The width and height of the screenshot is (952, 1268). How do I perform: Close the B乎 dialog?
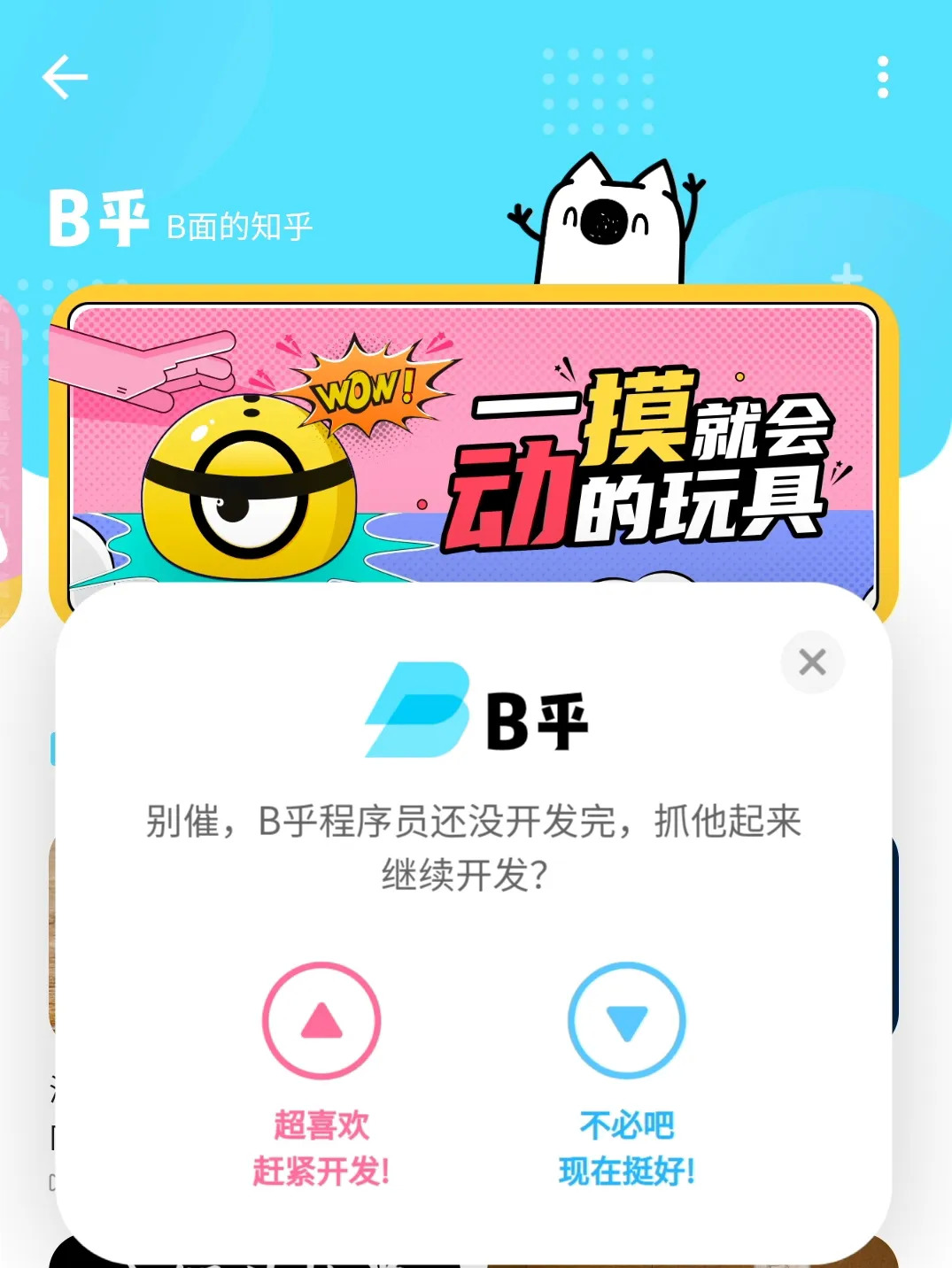[812, 662]
